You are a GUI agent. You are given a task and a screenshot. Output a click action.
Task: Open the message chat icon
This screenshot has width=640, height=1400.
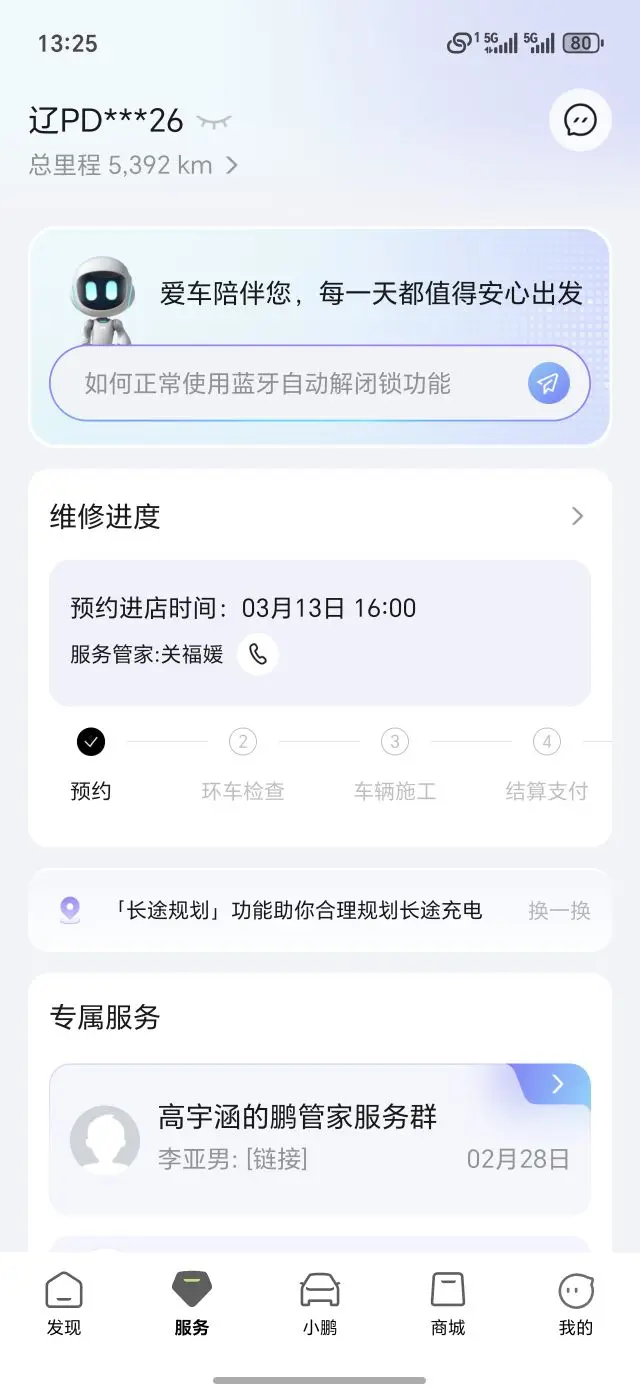pyautogui.click(x=580, y=121)
